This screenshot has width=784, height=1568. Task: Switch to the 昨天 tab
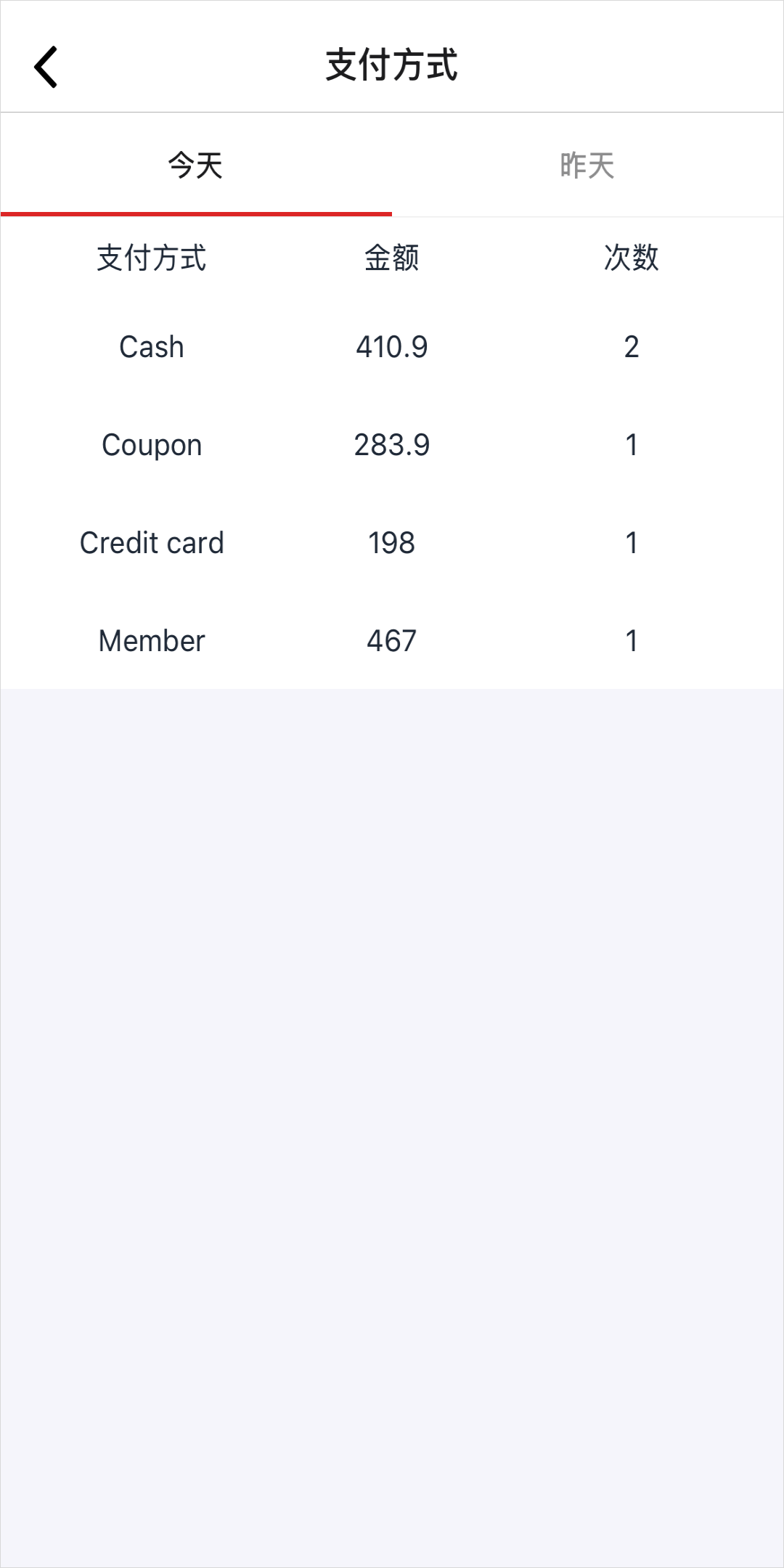coord(587,166)
